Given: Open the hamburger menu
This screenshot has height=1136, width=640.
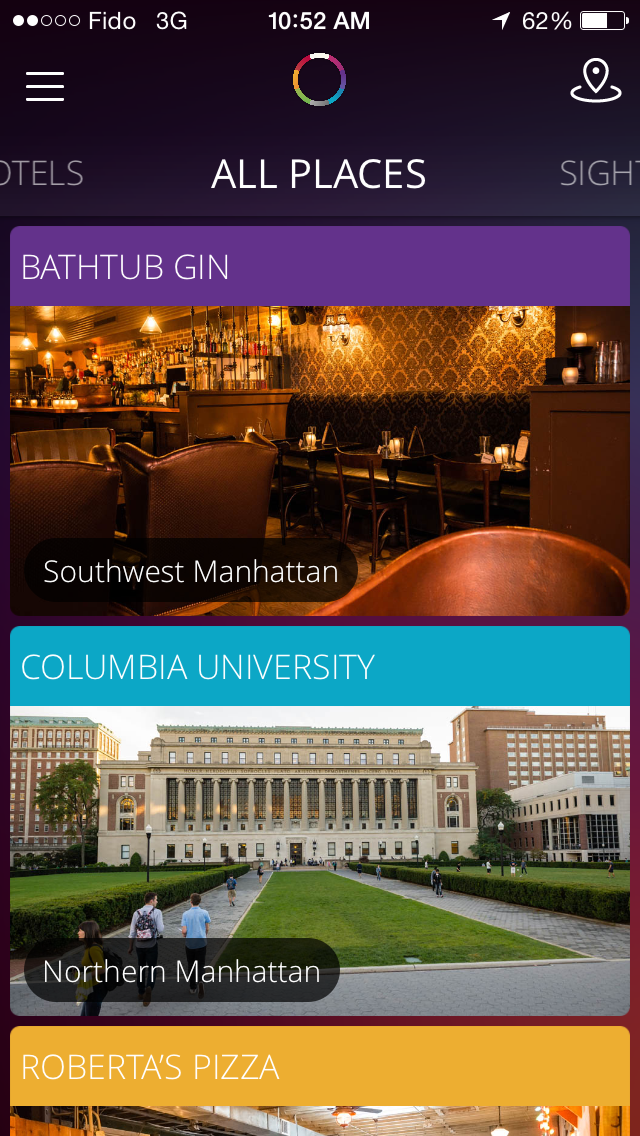Looking at the screenshot, I should point(45,86).
